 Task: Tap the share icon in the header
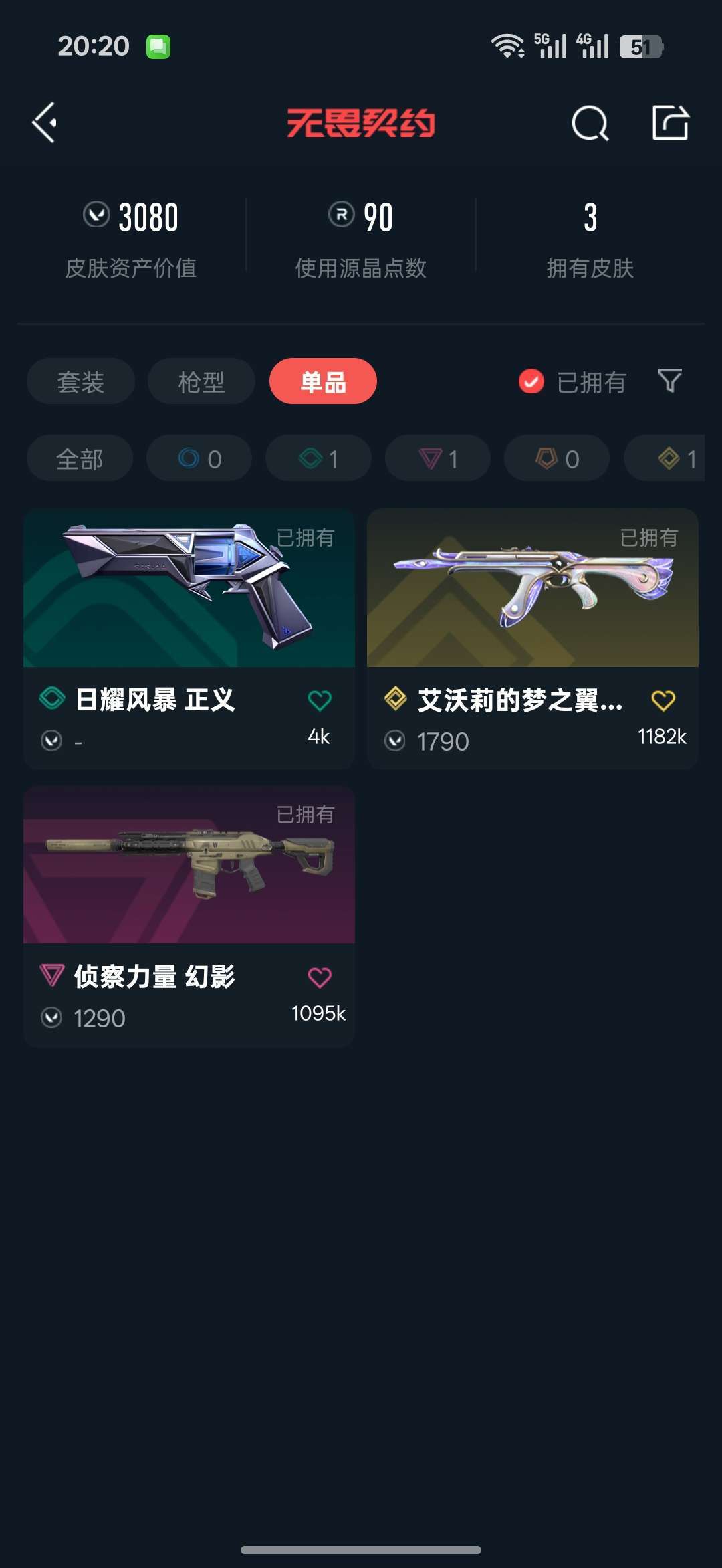pyautogui.click(x=671, y=122)
